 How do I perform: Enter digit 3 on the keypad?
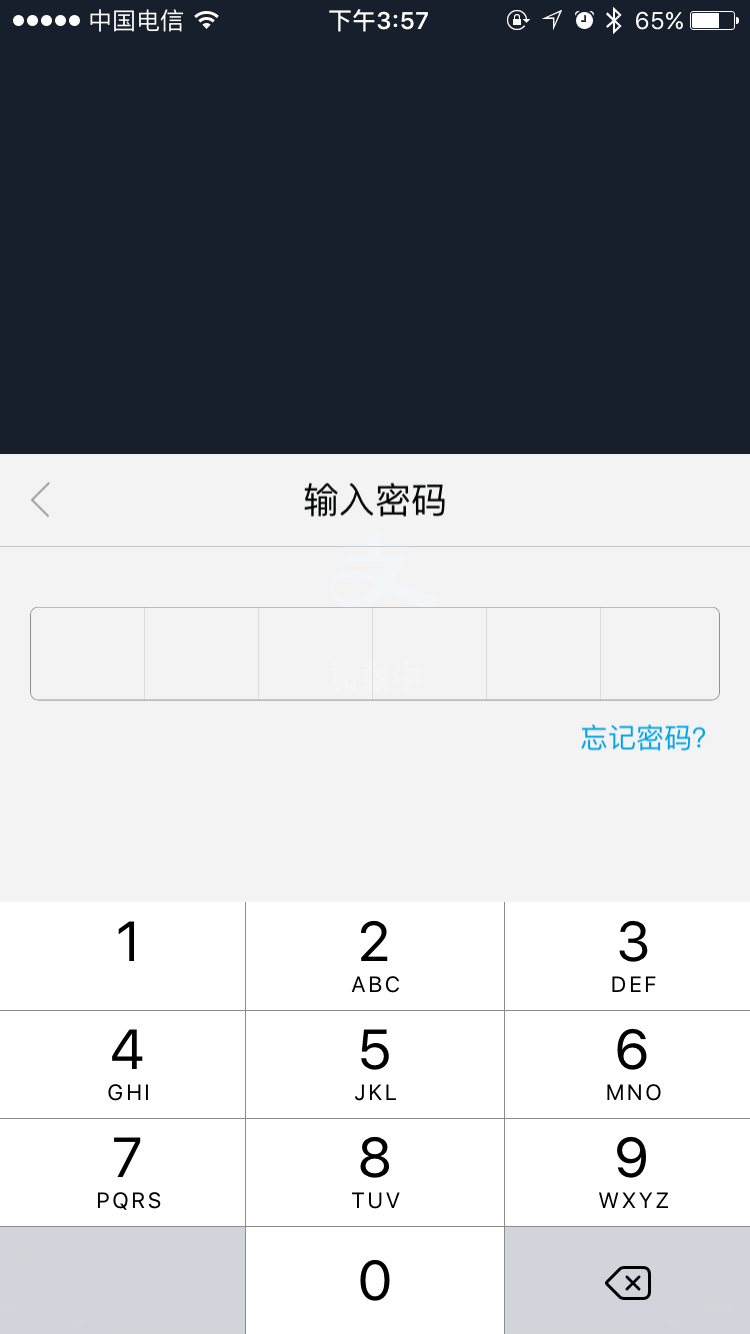(628, 956)
